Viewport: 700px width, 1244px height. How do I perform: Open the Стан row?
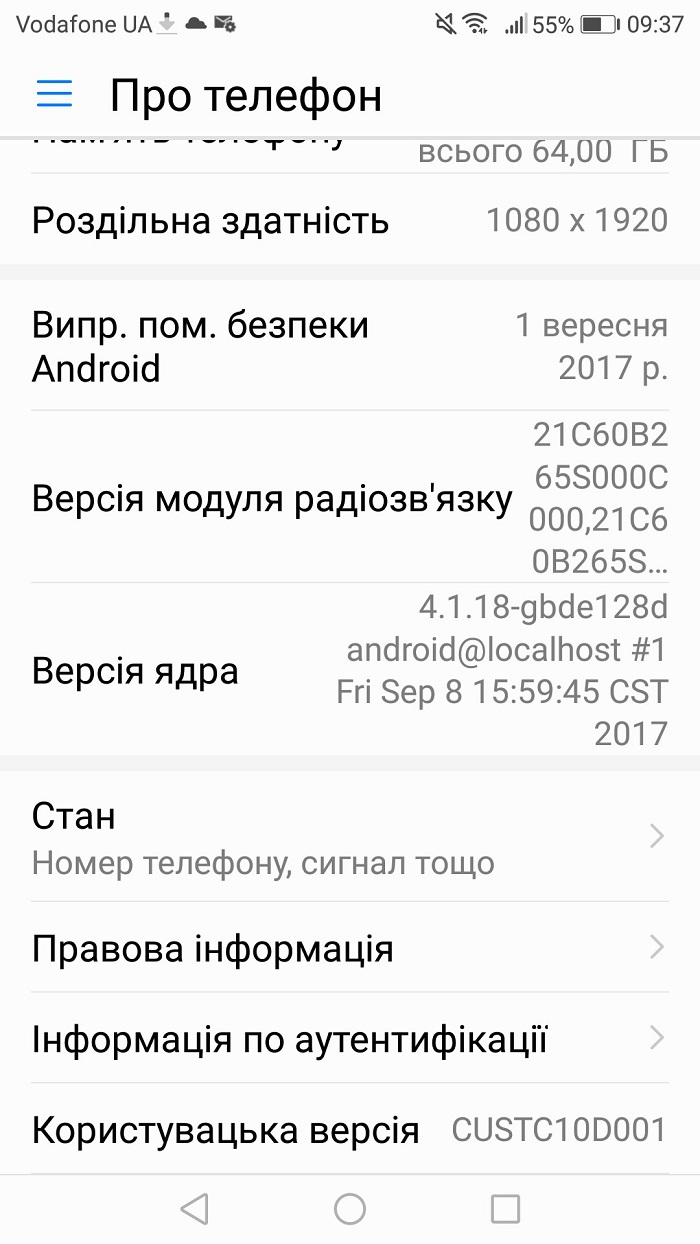(x=350, y=837)
